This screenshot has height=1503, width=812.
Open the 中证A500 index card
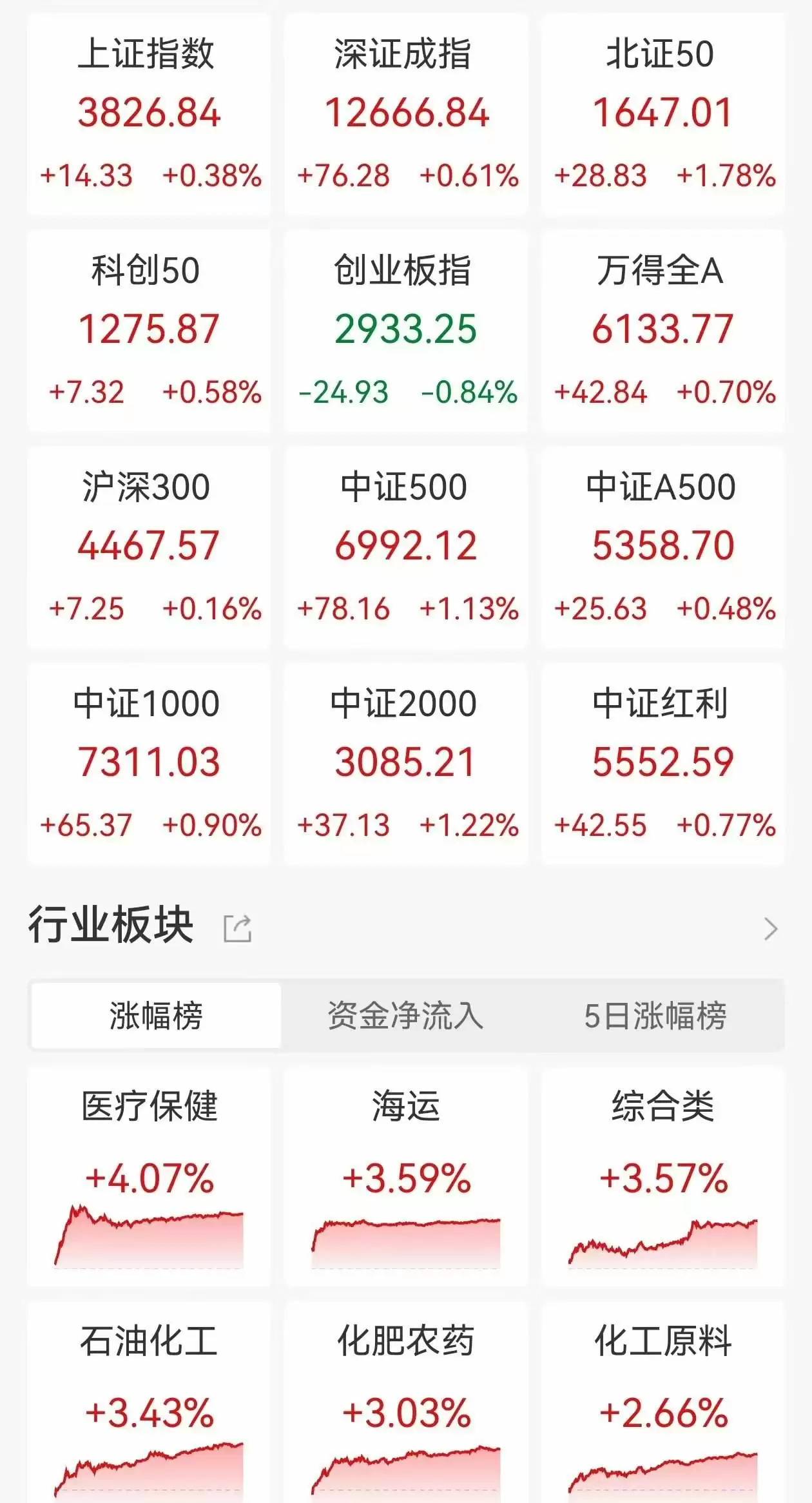click(x=662, y=547)
